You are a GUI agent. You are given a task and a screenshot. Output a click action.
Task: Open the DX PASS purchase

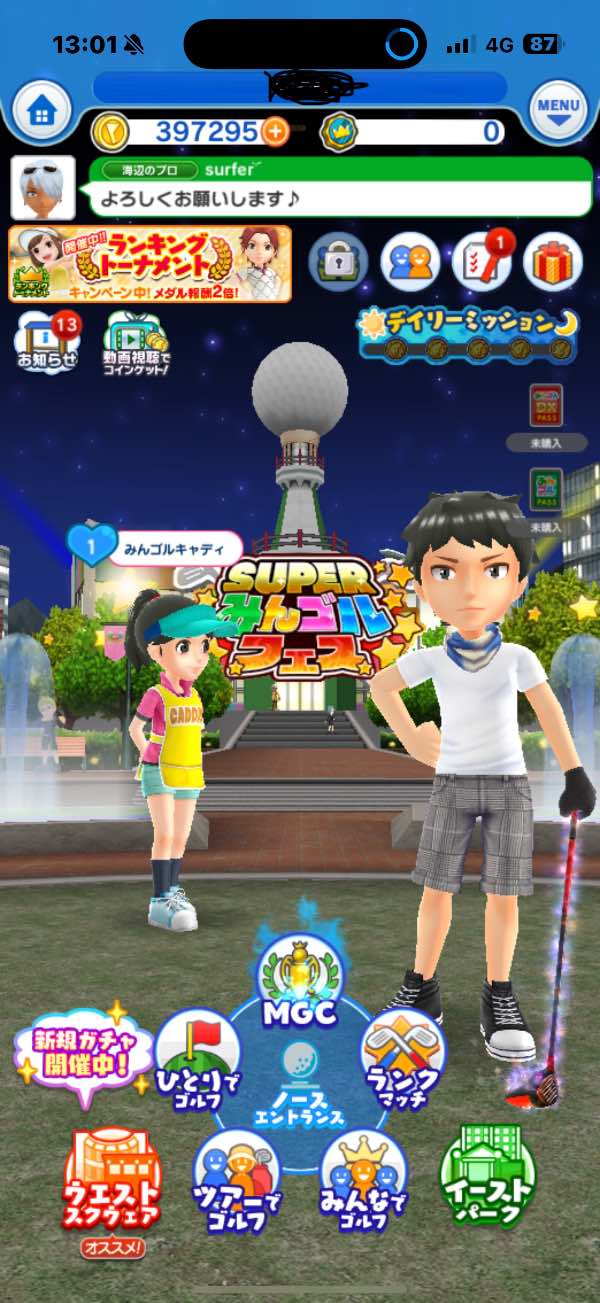[546, 405]
